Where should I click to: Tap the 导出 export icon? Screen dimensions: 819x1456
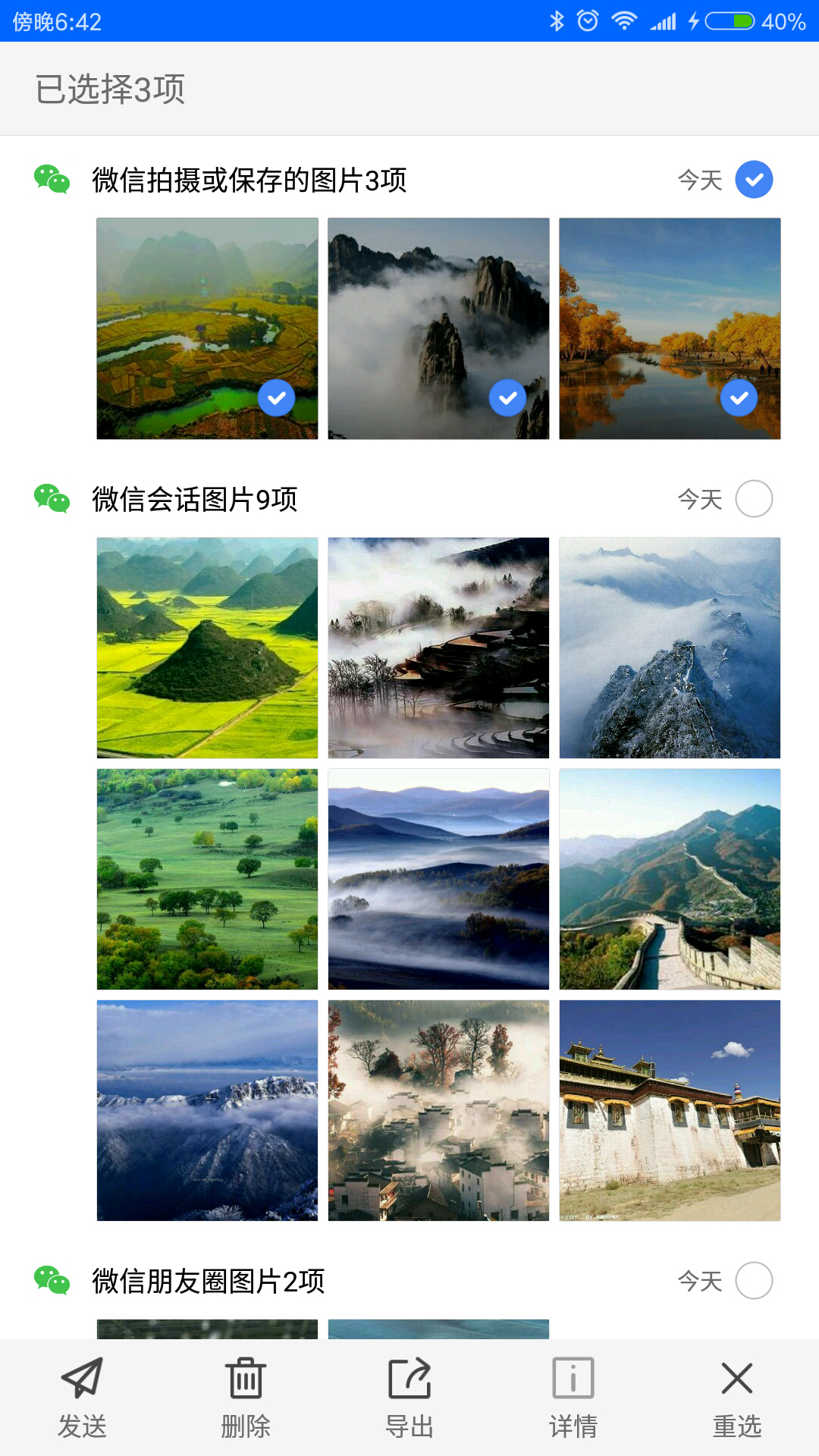[409, 1379]
